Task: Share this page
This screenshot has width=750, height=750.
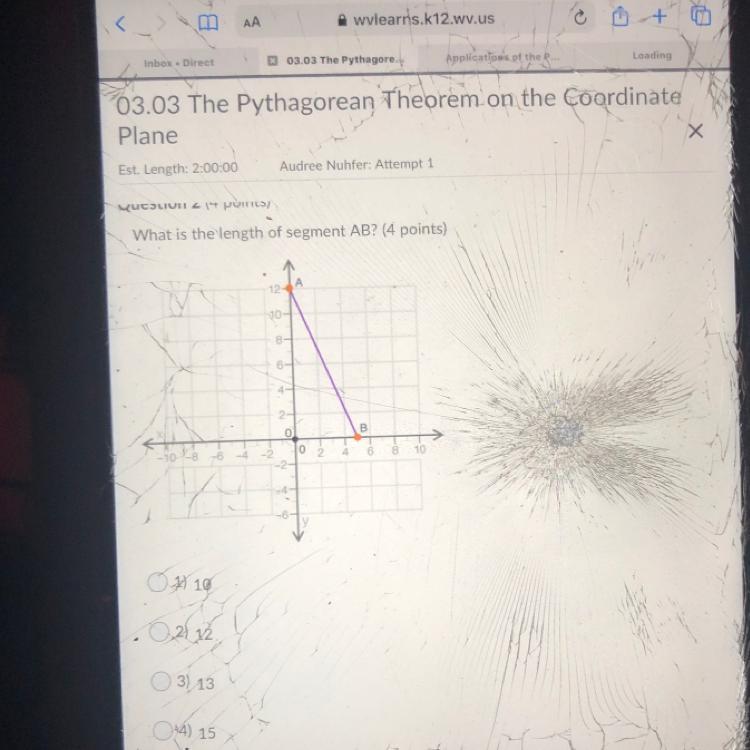Action: tap(619, 16)
